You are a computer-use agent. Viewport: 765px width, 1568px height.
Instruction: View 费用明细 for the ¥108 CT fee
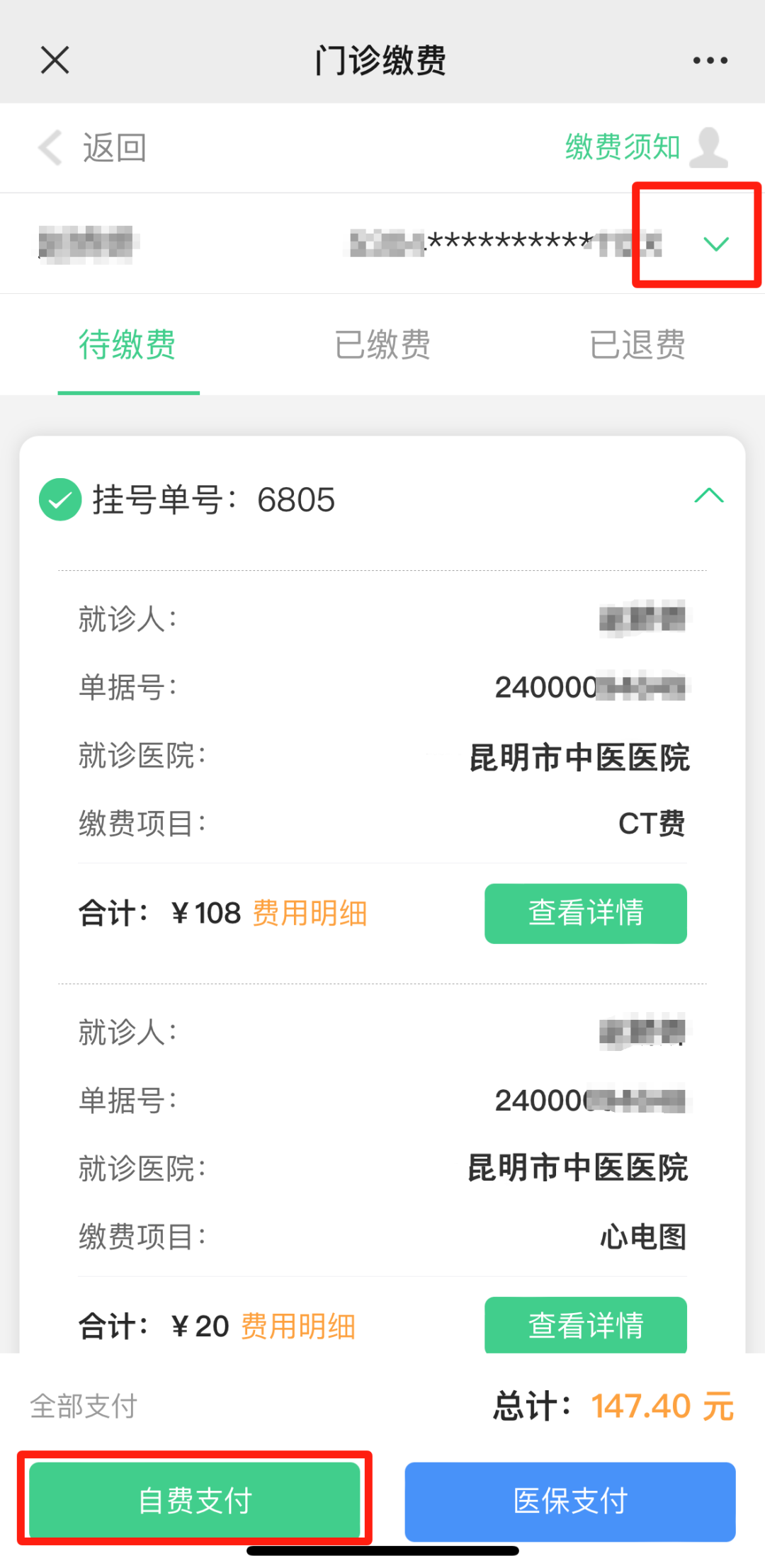click(310, 914)
